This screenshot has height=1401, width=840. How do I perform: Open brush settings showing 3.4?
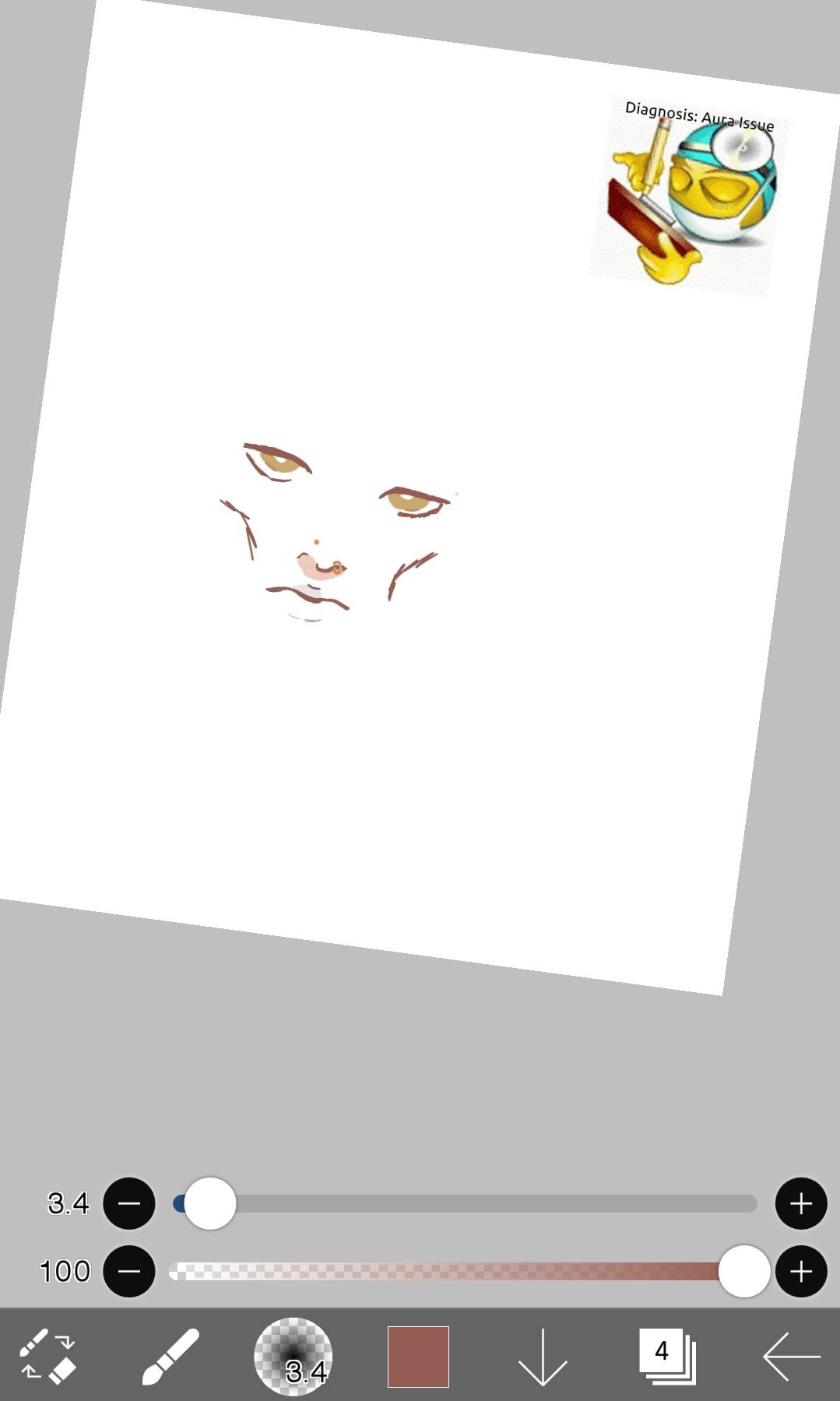coord(293,1356)
